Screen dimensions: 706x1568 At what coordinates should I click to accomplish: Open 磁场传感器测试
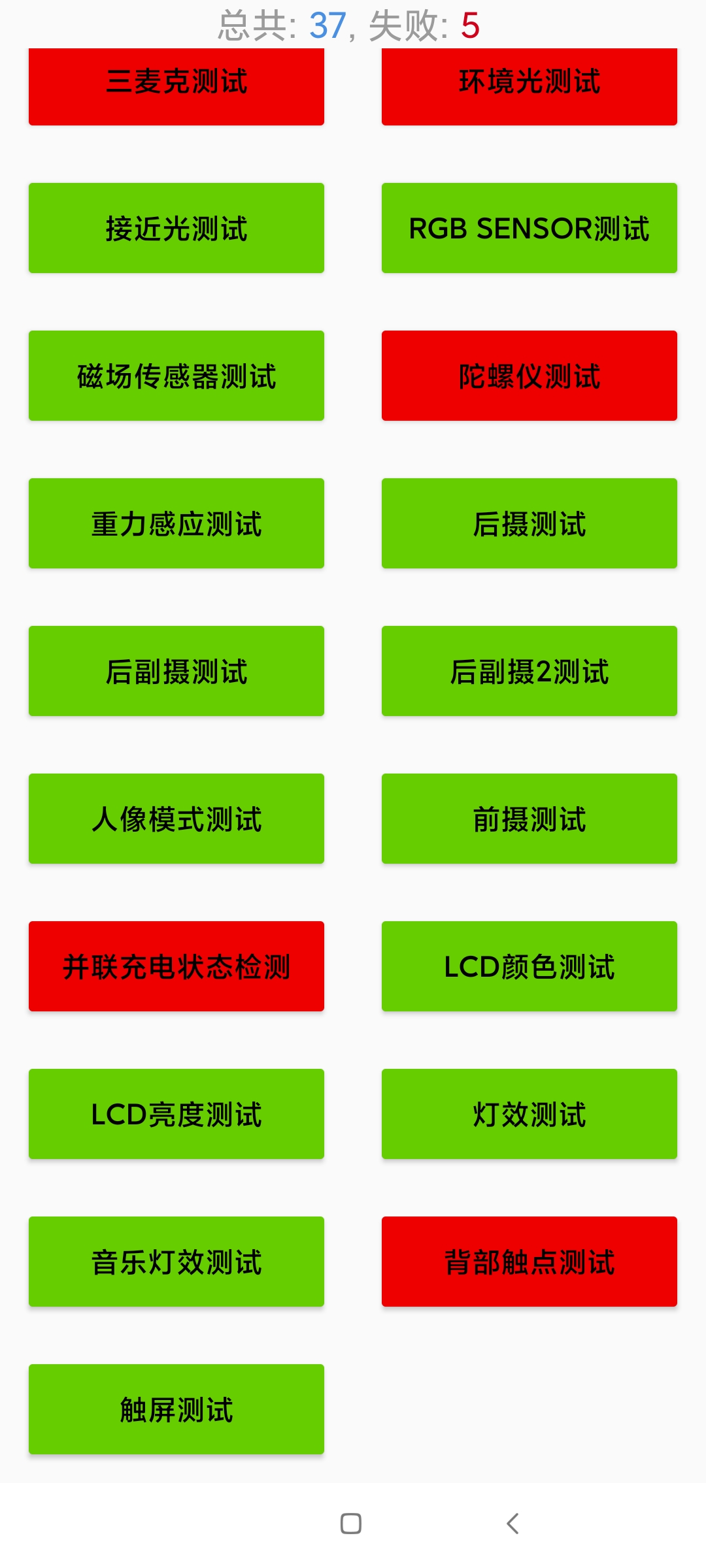pyautogui.click(x=176, y=376)
